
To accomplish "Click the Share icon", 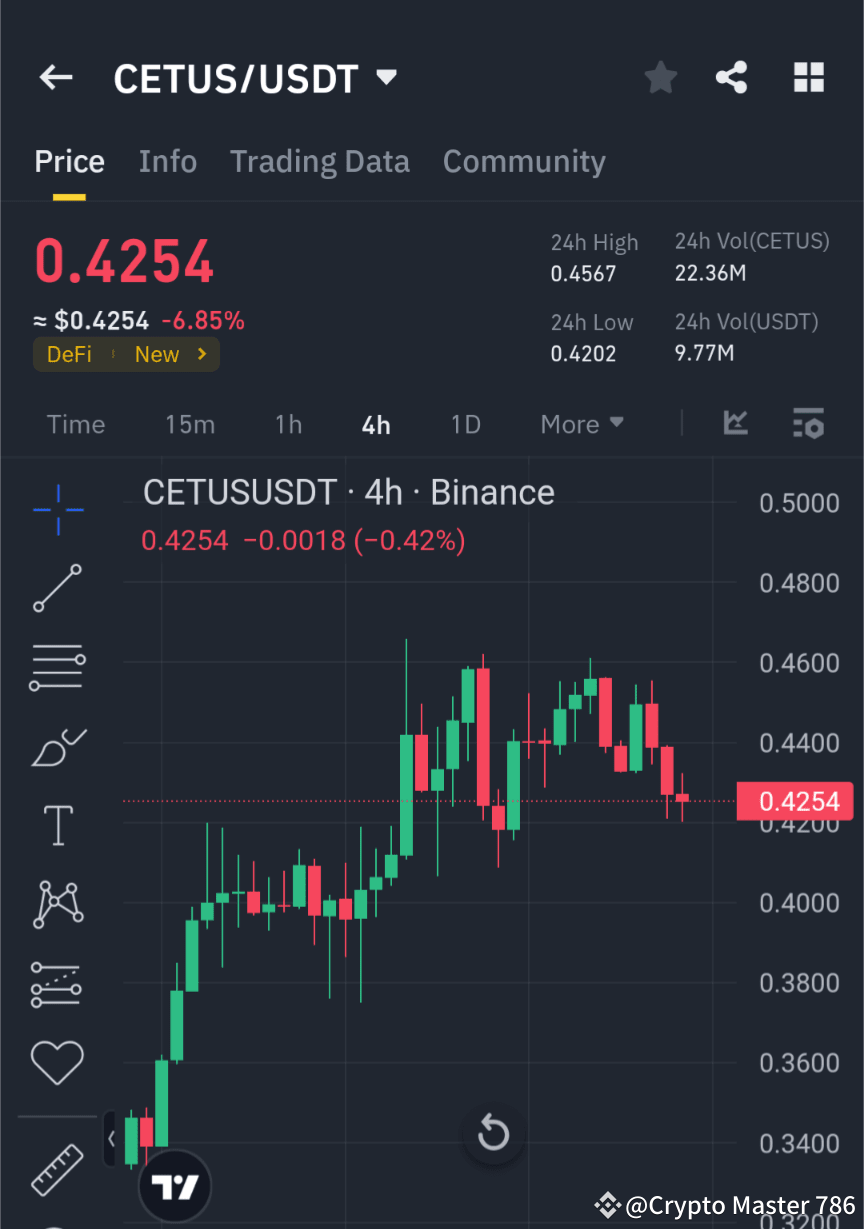I will (x=731, y=77).
